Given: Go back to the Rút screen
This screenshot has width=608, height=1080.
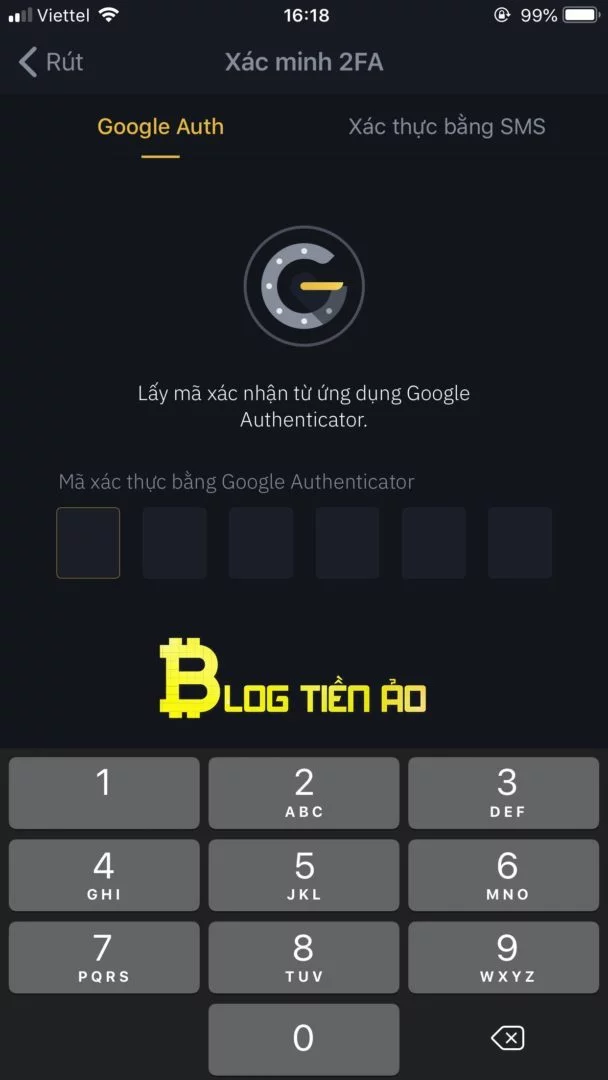Looking at the screenshot, I should pos(50,62).
